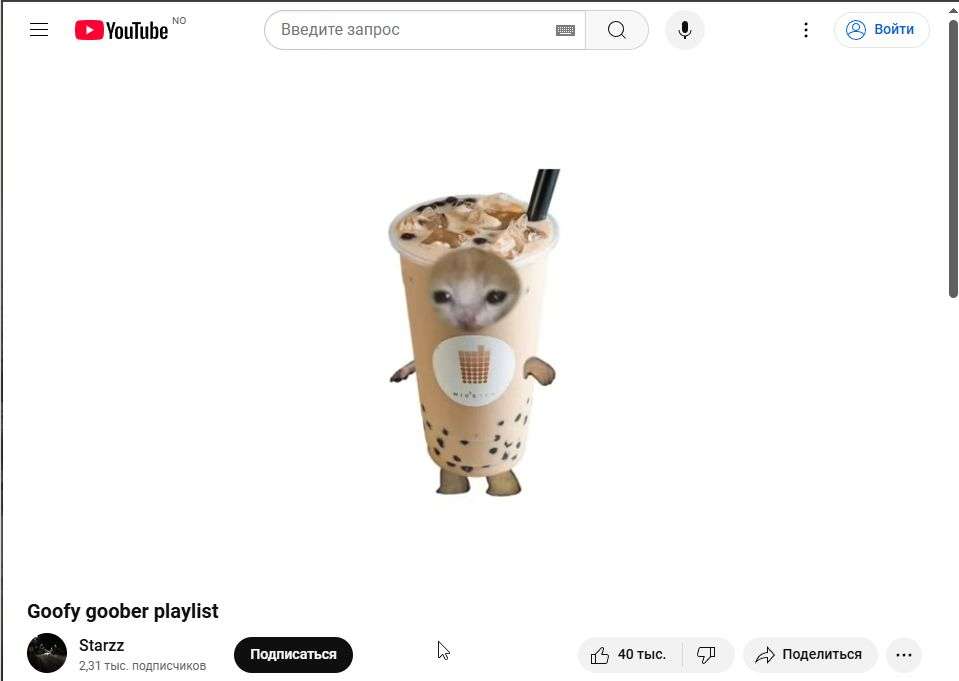Viewport: 959px width, 681px height.
Task: Share via the Поделиться button
Action: click(x=809, y=655)
